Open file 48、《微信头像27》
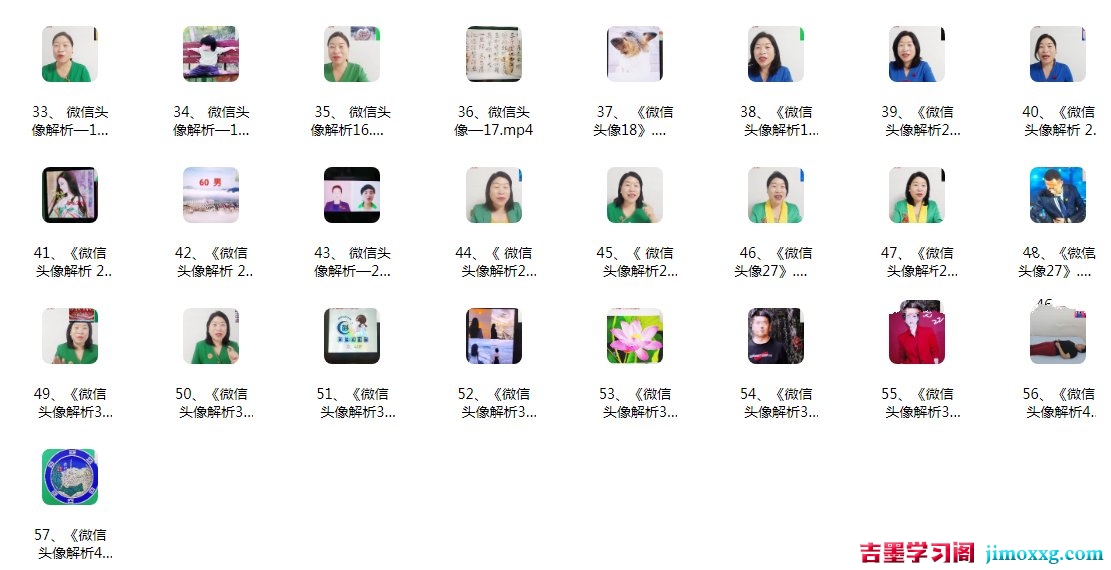The width and height of the screenshot is (1111, 570). pyautogui.click(x=1057, y=196)
